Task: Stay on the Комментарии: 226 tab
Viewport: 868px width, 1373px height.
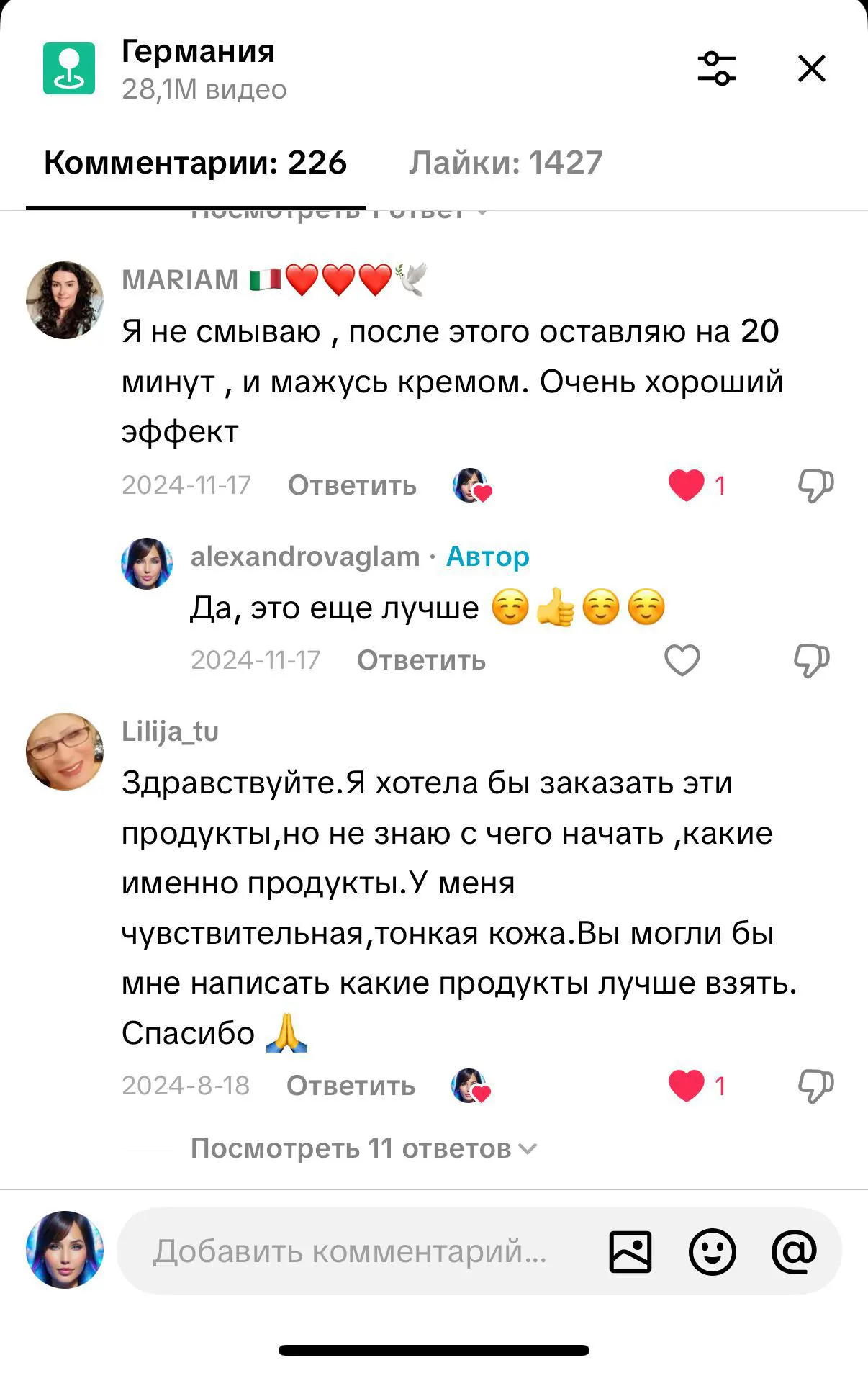Action: pos(194,163)
